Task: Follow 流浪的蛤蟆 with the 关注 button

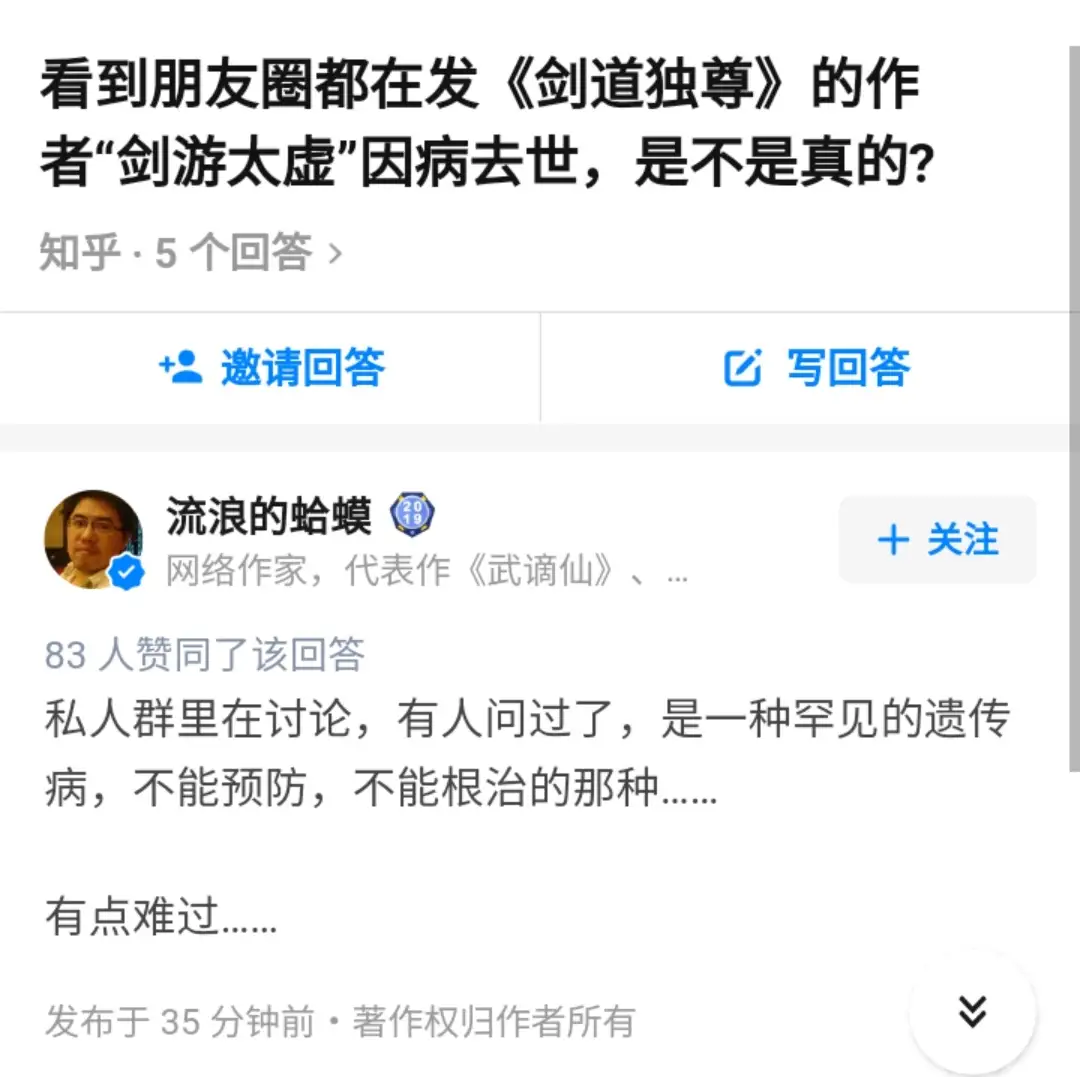Action: coord(937,540)
